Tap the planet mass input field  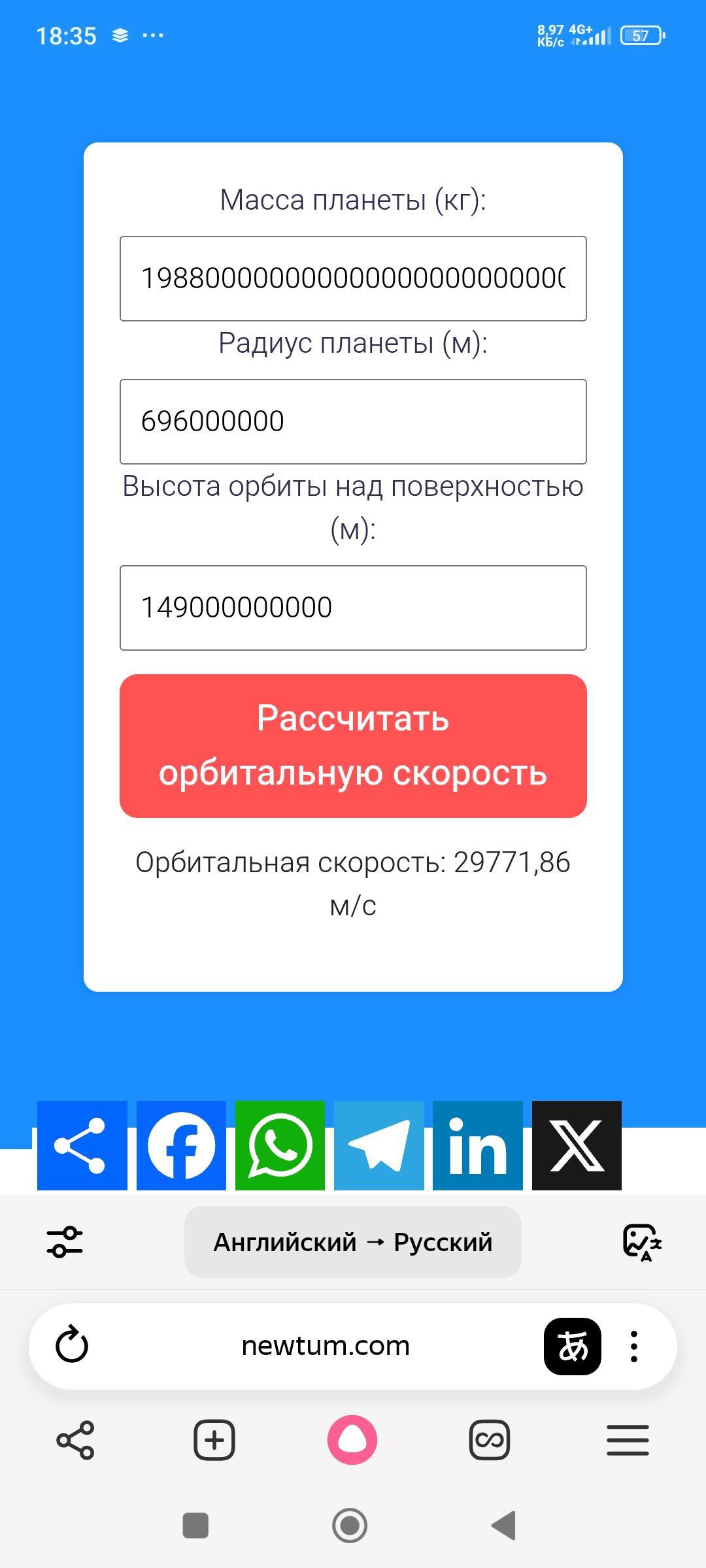point(353,278)
